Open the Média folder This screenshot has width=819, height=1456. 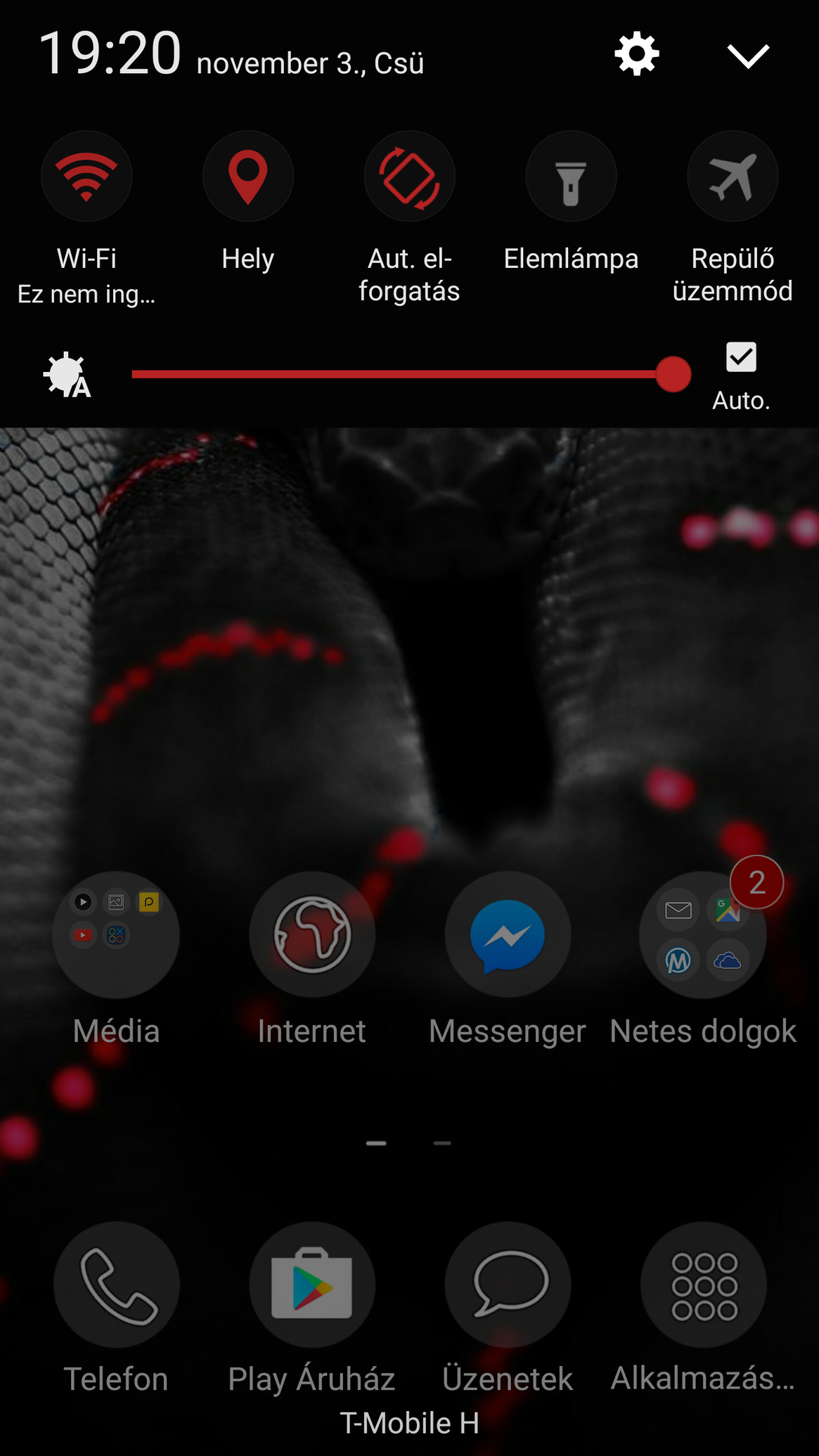[x=116, y=935]
